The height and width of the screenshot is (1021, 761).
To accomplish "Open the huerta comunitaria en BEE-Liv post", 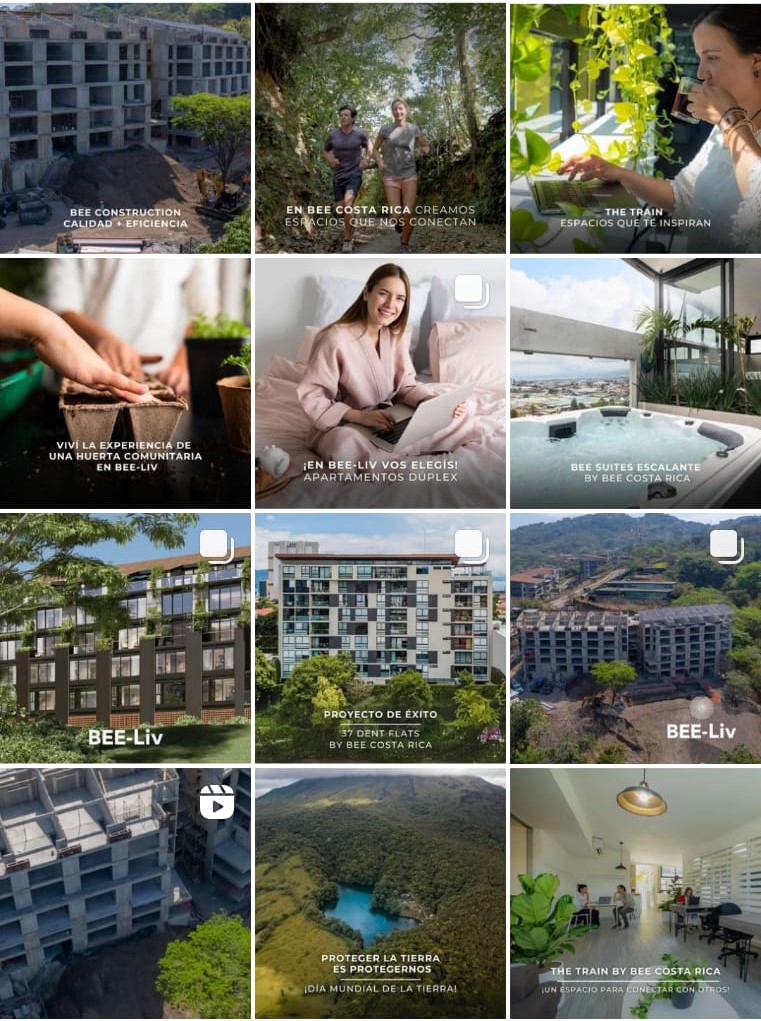I will click(125, 383).
